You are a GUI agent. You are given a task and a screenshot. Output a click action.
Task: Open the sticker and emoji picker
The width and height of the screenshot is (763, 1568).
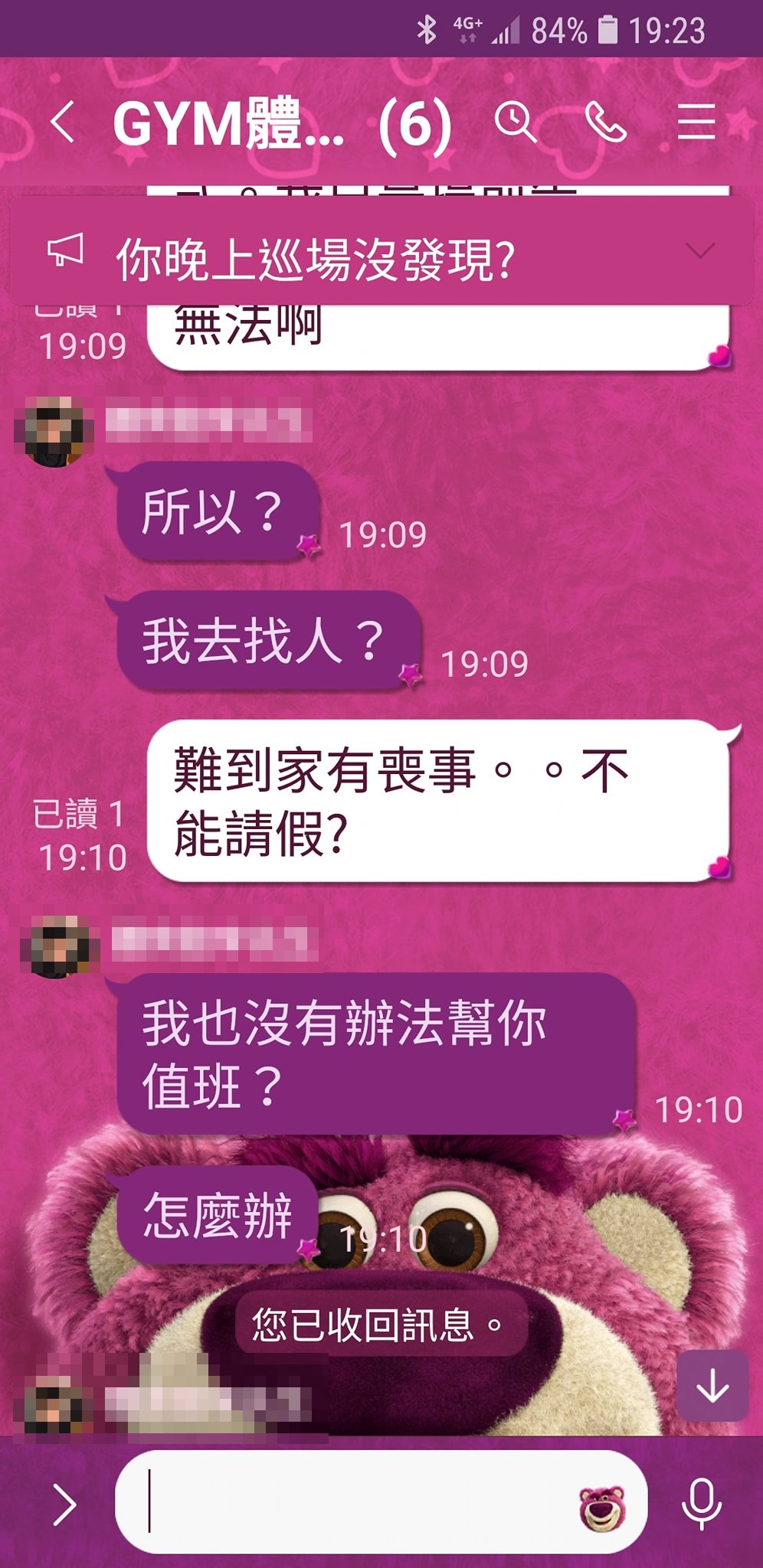(x=602, y=1507)
